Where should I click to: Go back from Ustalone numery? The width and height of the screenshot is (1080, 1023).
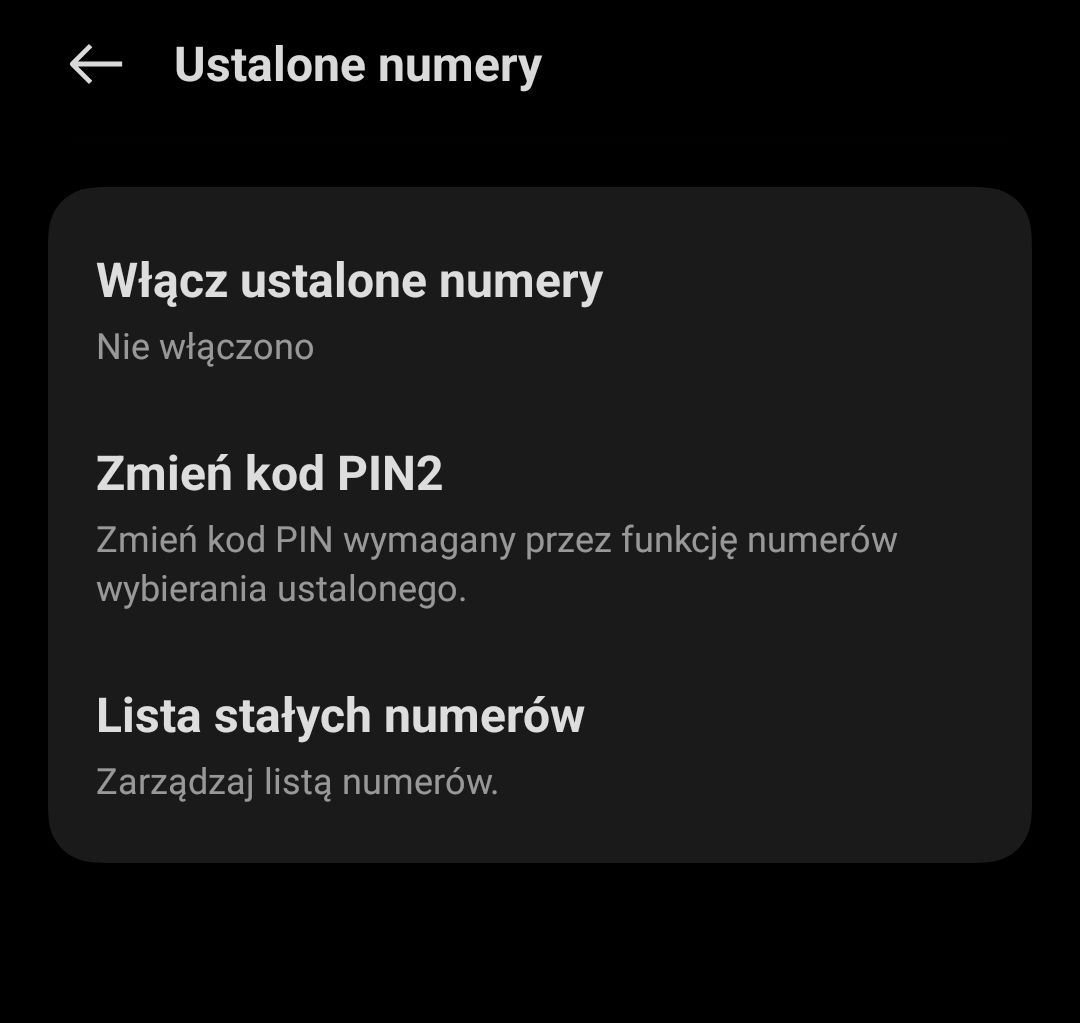coord(96,66)
